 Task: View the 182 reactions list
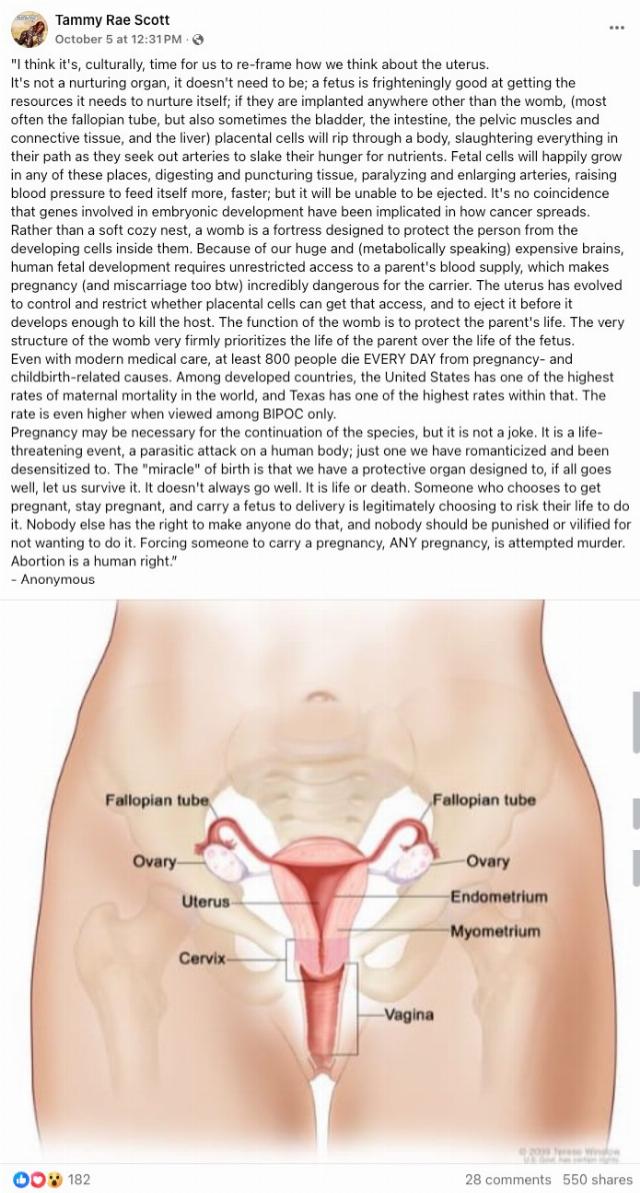[78, 1180]
